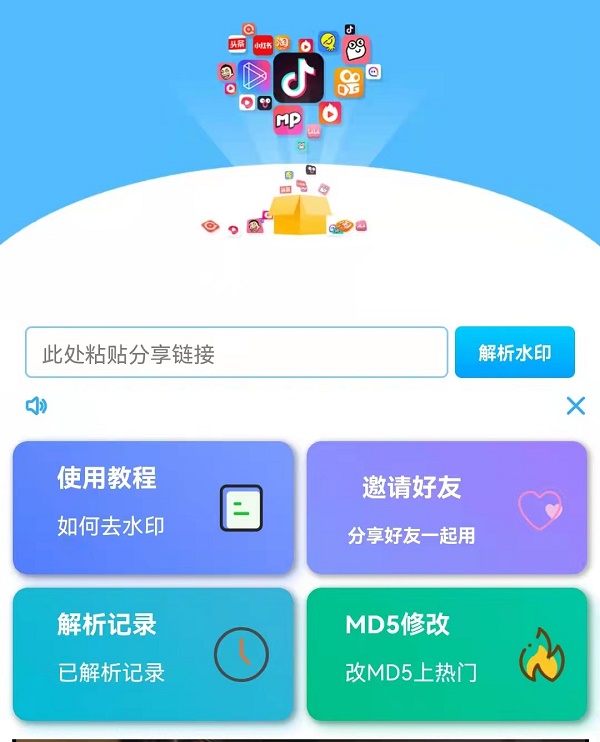Open the 邀请好友 invite friends card
Image resolution: width=600 pixels, height=742 pixels.
[x=446, y=507]
